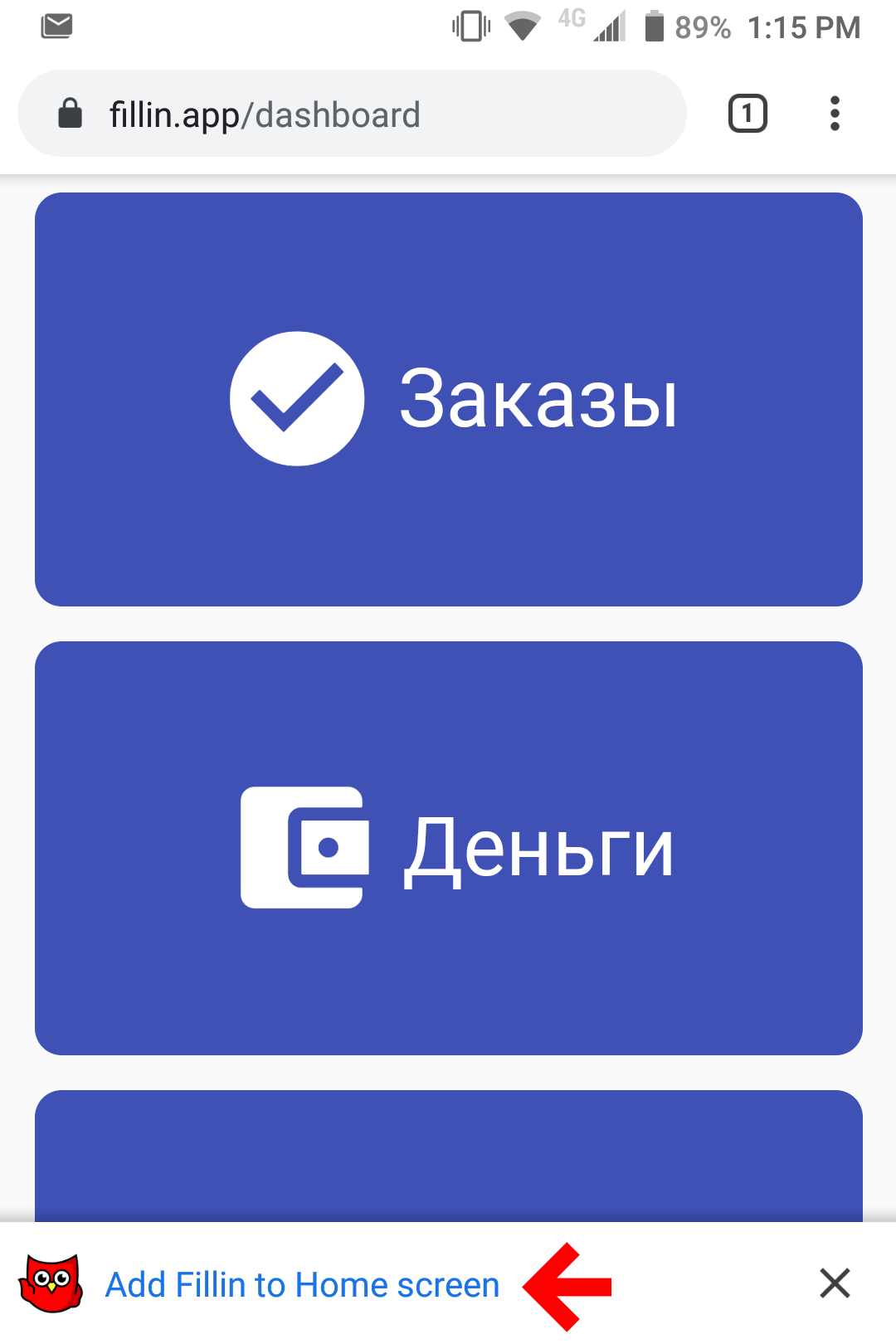The height and width of the screenshot is (1344, 896).
Task: Open the tab switcher
Action: (x=747, y=114)
